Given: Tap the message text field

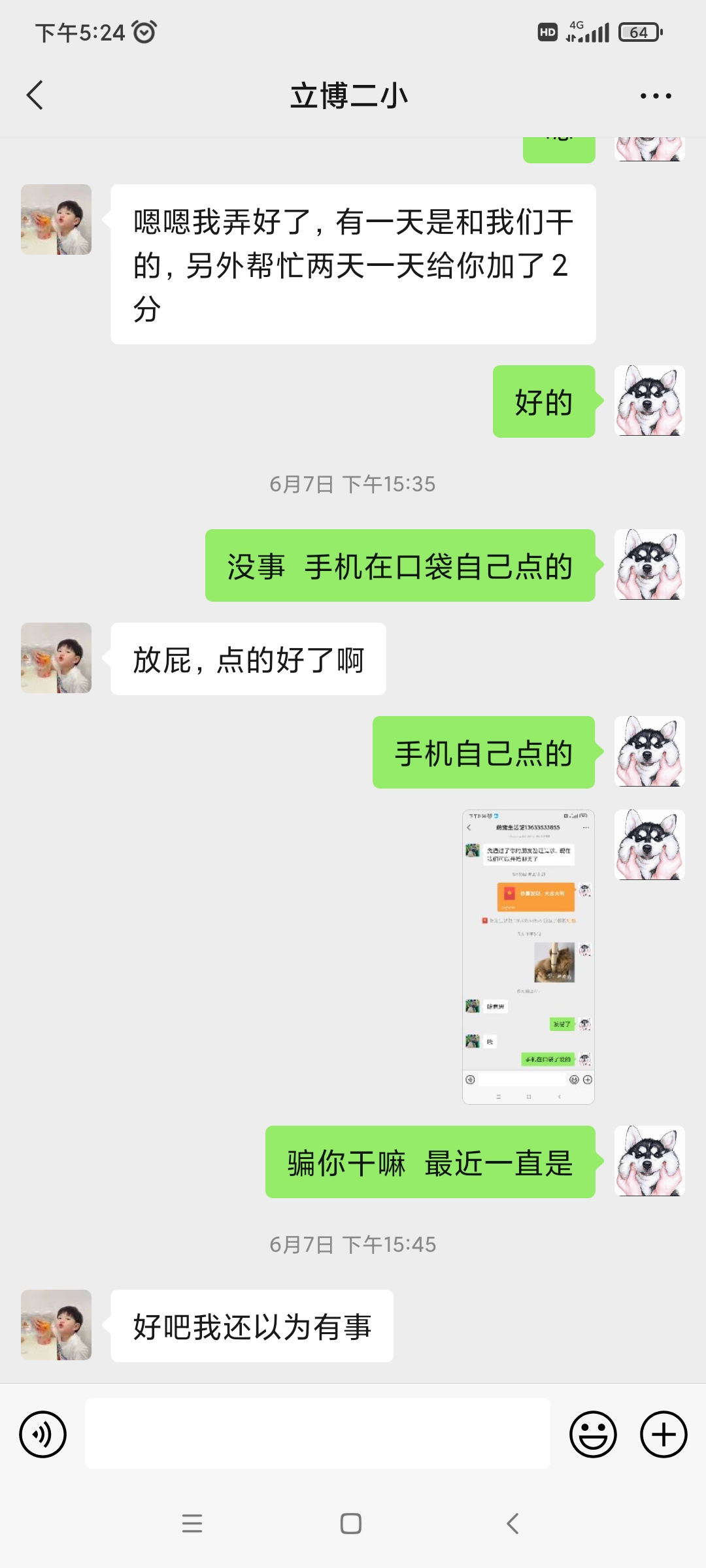Looking at the screenshot, I should pyautogui.click(x=317, y=1433).
